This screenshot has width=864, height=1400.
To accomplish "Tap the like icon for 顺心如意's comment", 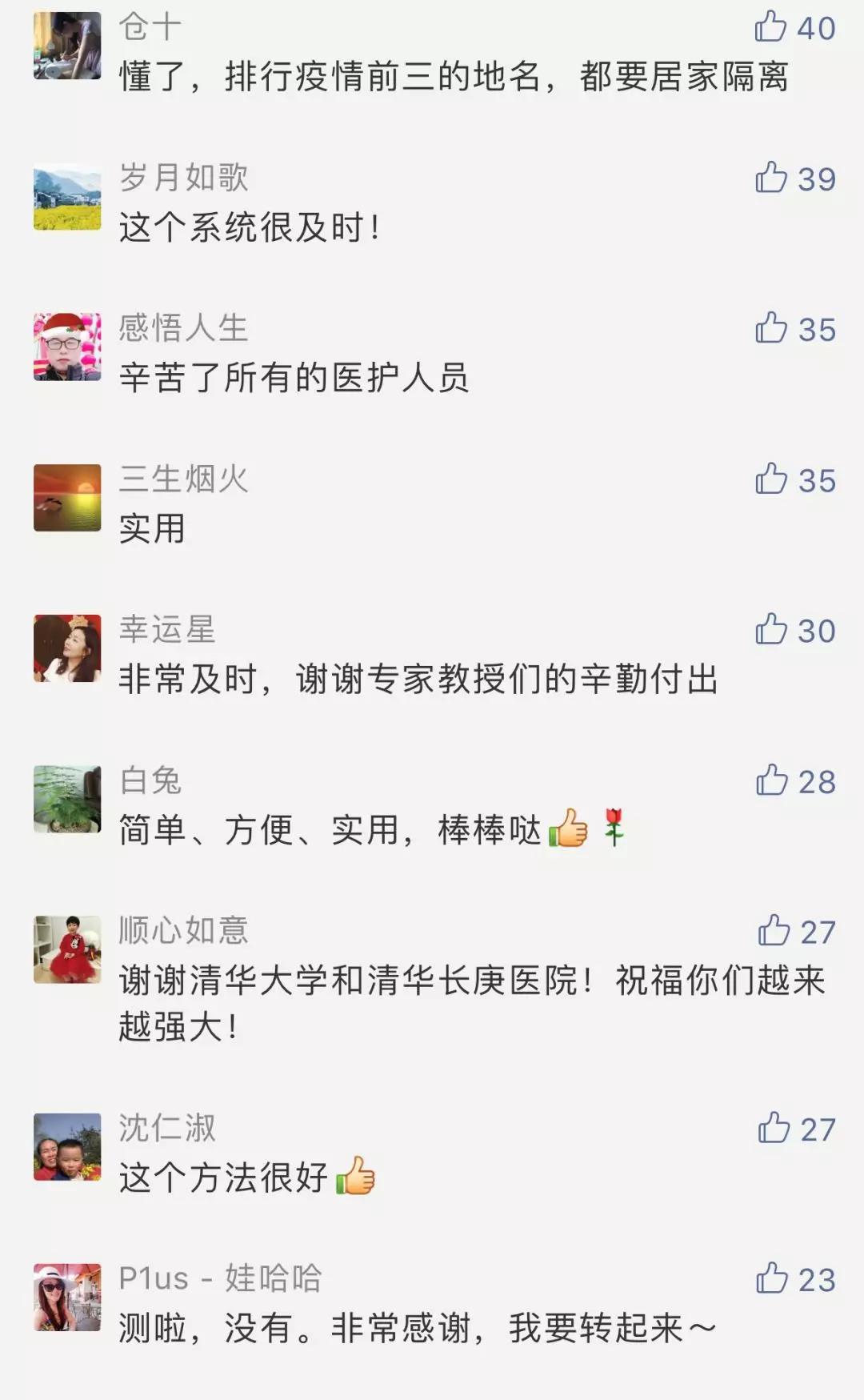I will 773,931.
